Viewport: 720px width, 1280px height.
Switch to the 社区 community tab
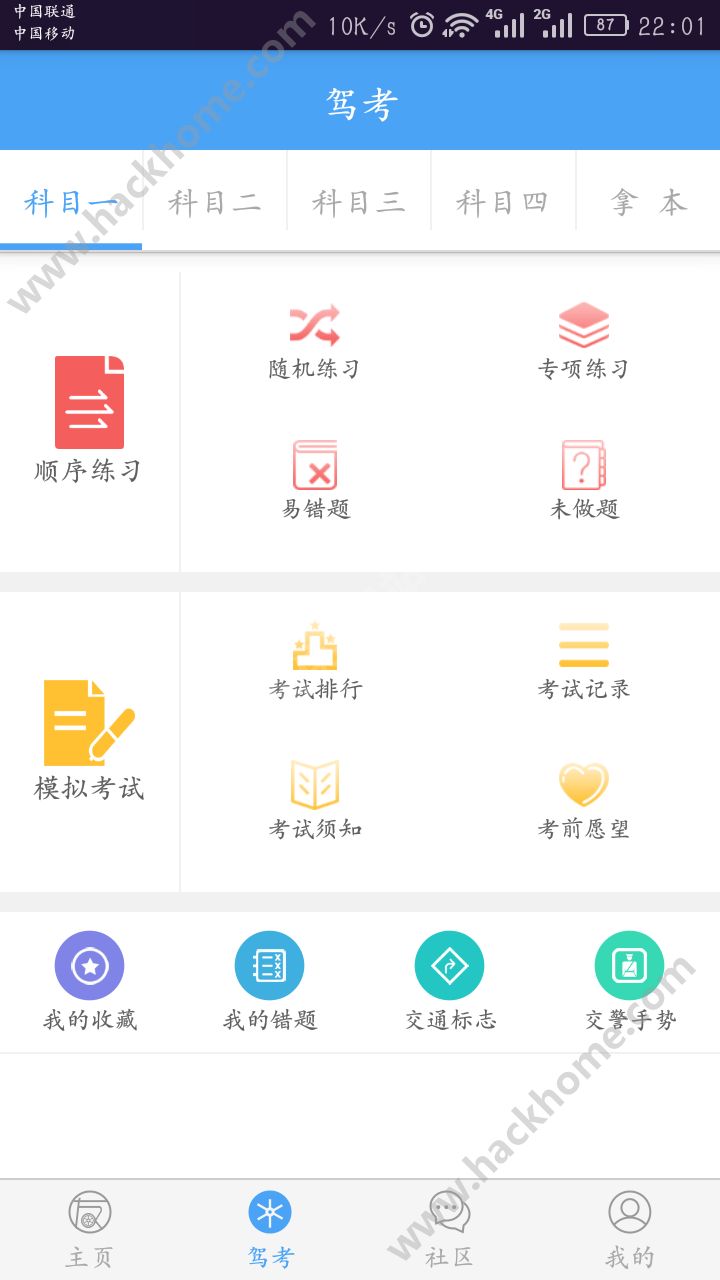pos(449,1230)
